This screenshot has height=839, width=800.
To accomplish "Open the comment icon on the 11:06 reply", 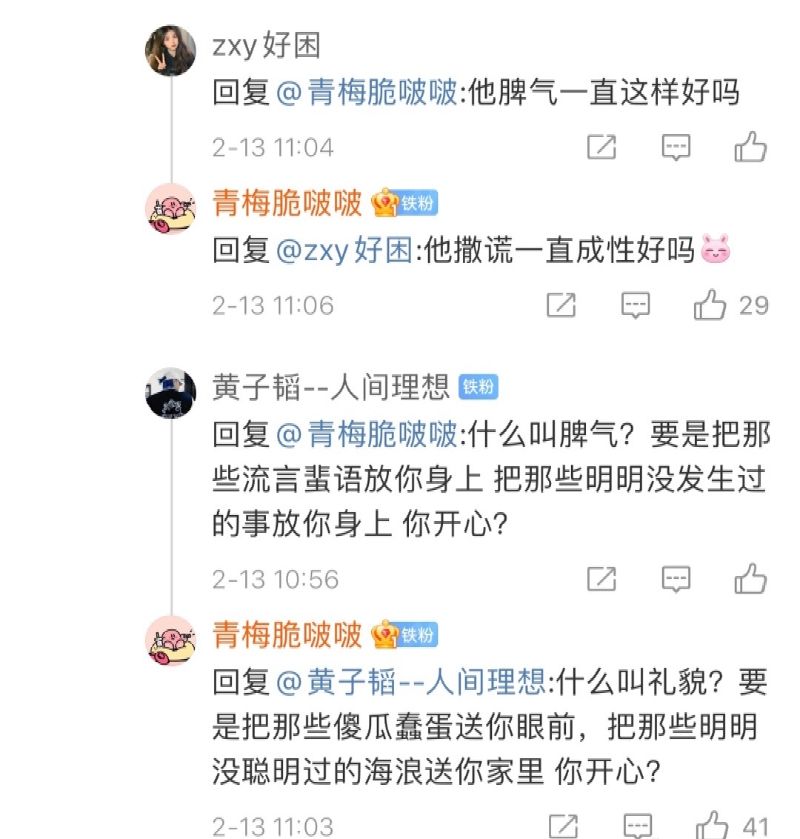I will coord(636,305).
